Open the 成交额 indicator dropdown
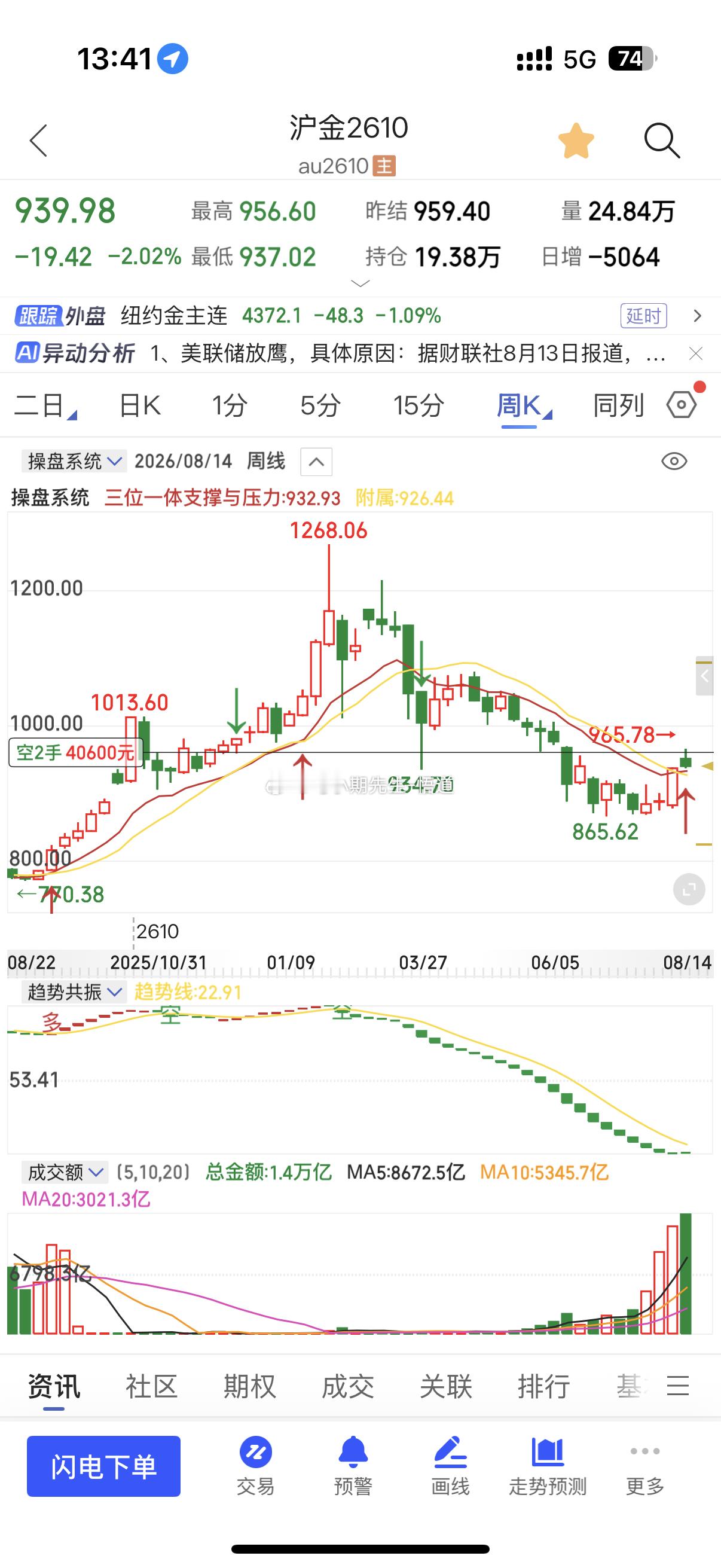 click(x=65, y=1172)
